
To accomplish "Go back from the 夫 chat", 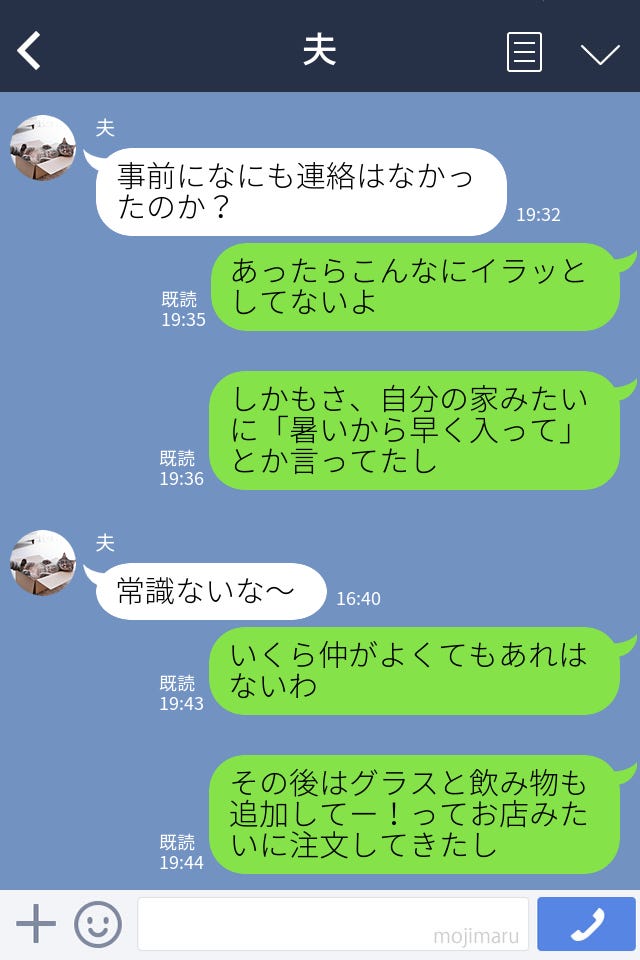I will pyautogui.click(x=30, y=50).
